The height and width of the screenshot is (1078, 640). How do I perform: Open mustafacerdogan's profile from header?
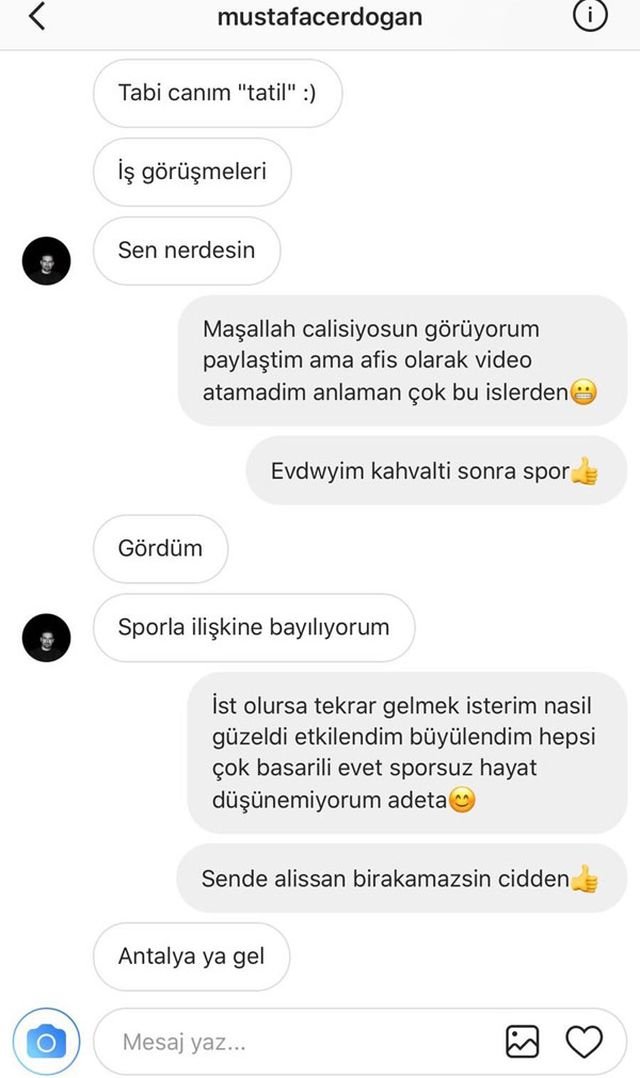[x=320, y=17]
